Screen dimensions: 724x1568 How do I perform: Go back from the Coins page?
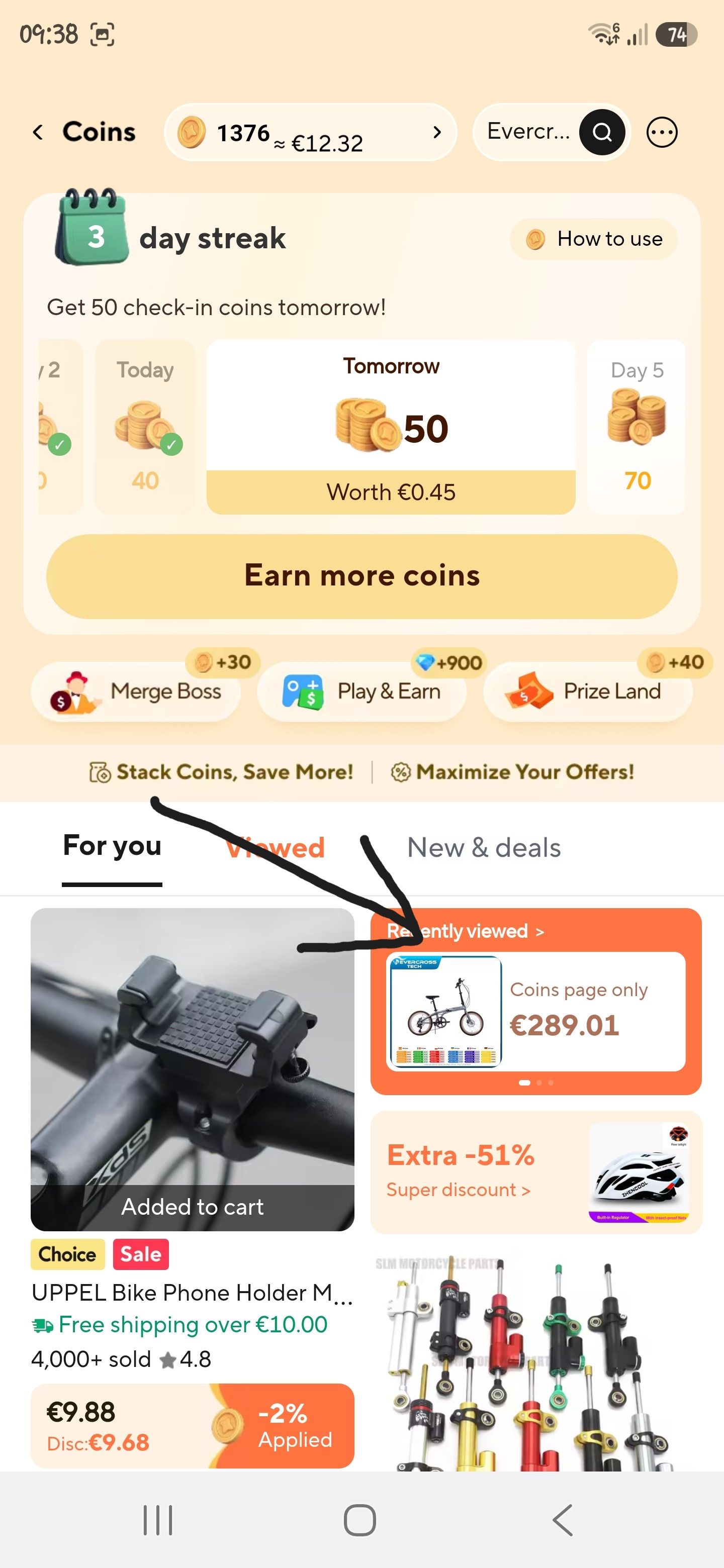pos(38,132)
